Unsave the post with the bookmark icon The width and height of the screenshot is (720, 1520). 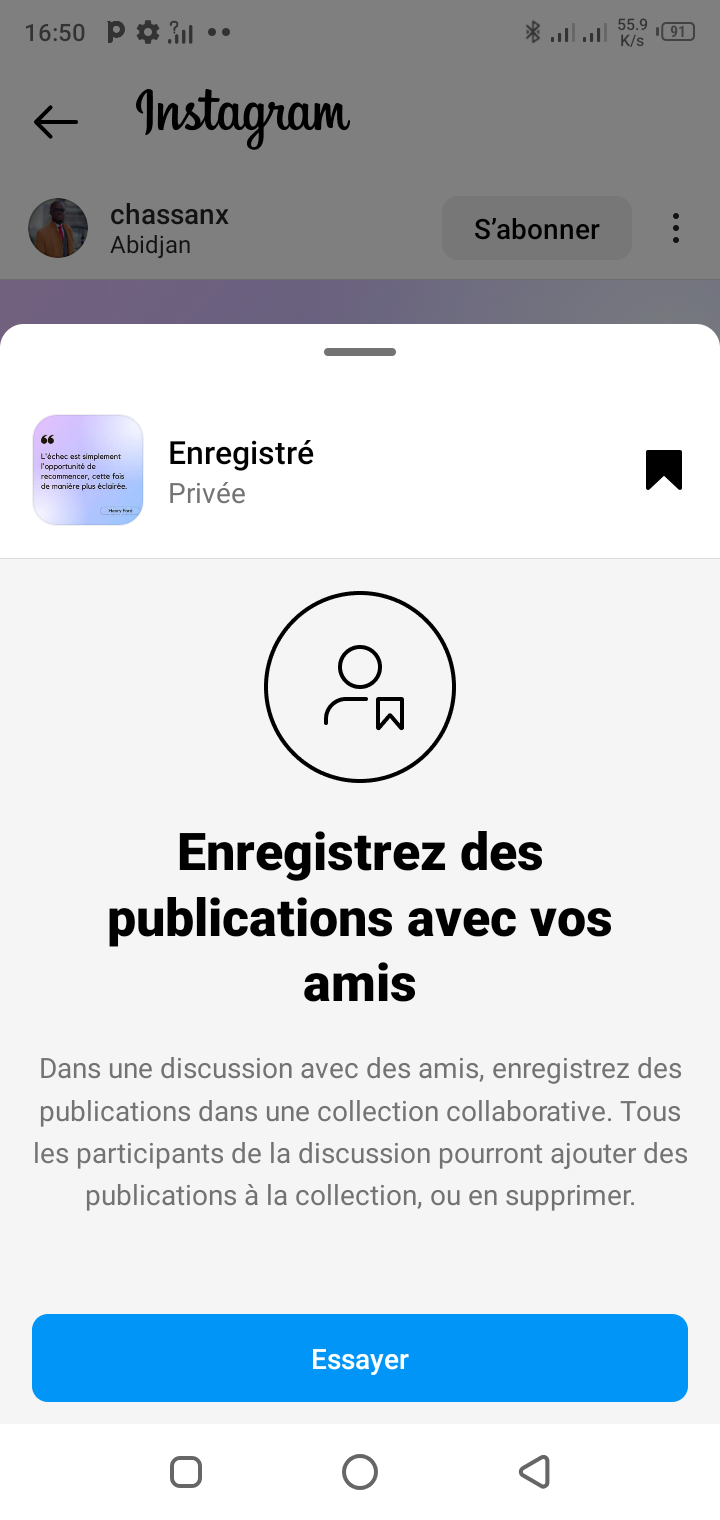click(x=663, y=470)
